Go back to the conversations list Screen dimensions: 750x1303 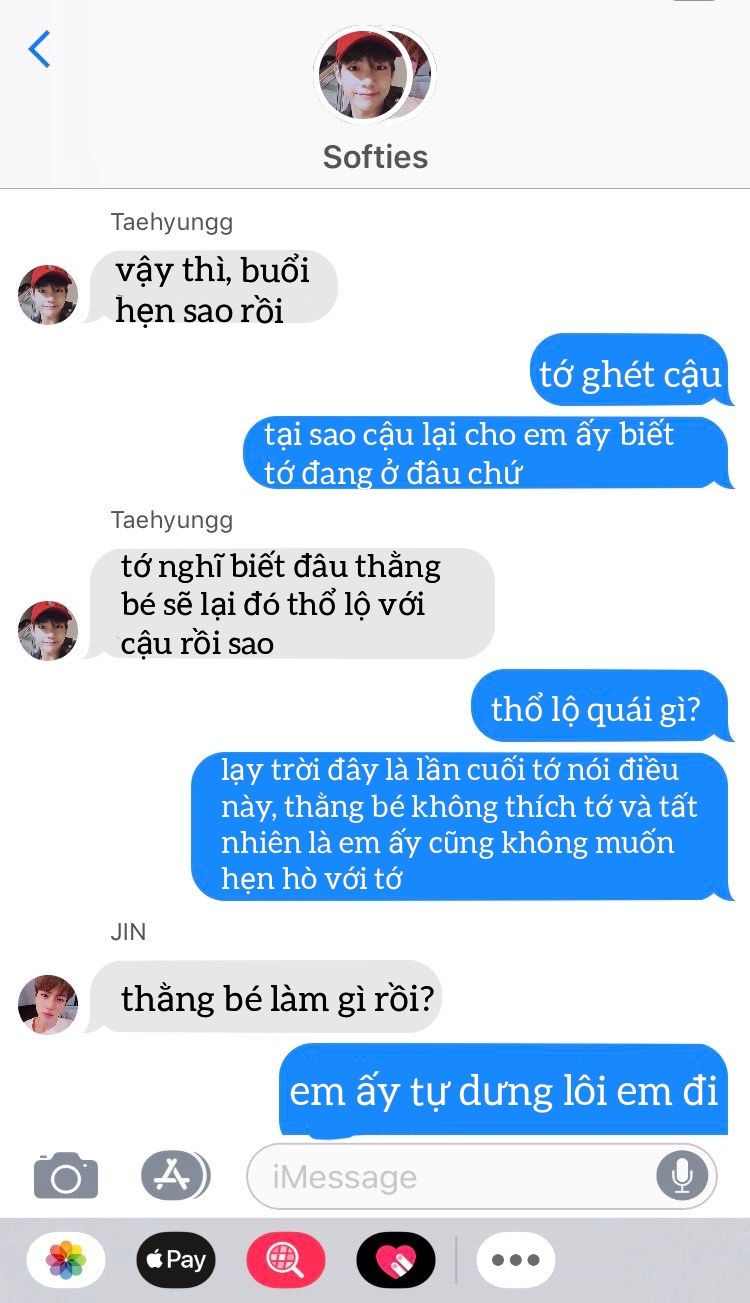40,50
